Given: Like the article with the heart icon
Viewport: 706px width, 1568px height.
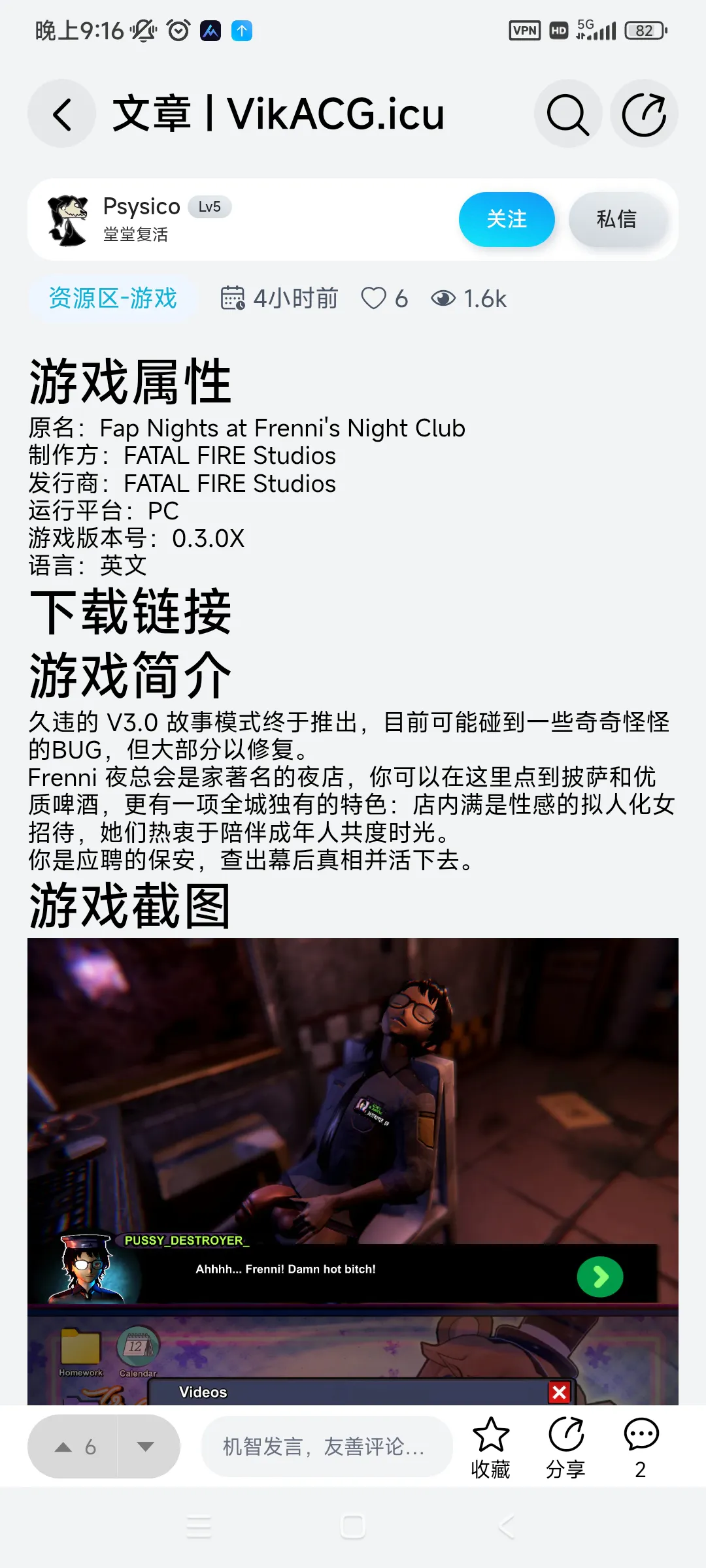Looking at the screenshot, I should [x=374, y=299].
